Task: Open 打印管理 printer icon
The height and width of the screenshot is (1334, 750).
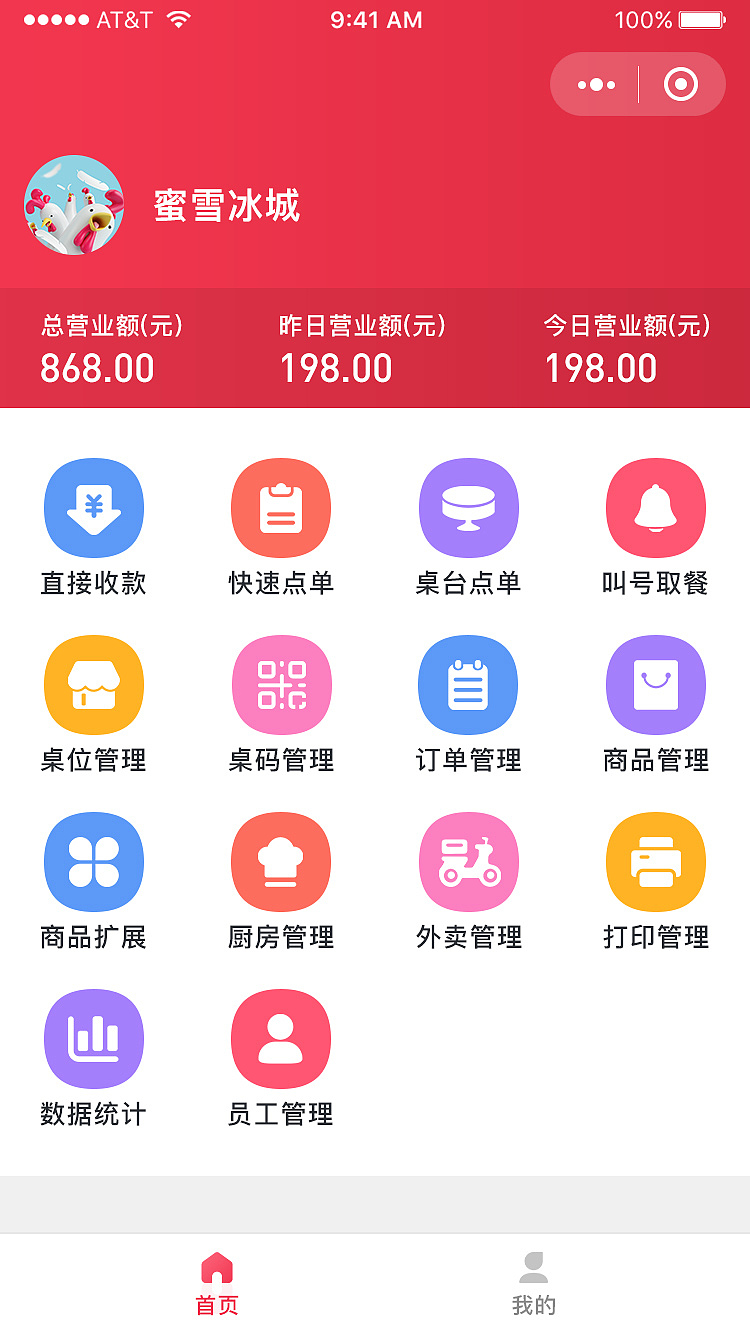Action: (656, 861)
